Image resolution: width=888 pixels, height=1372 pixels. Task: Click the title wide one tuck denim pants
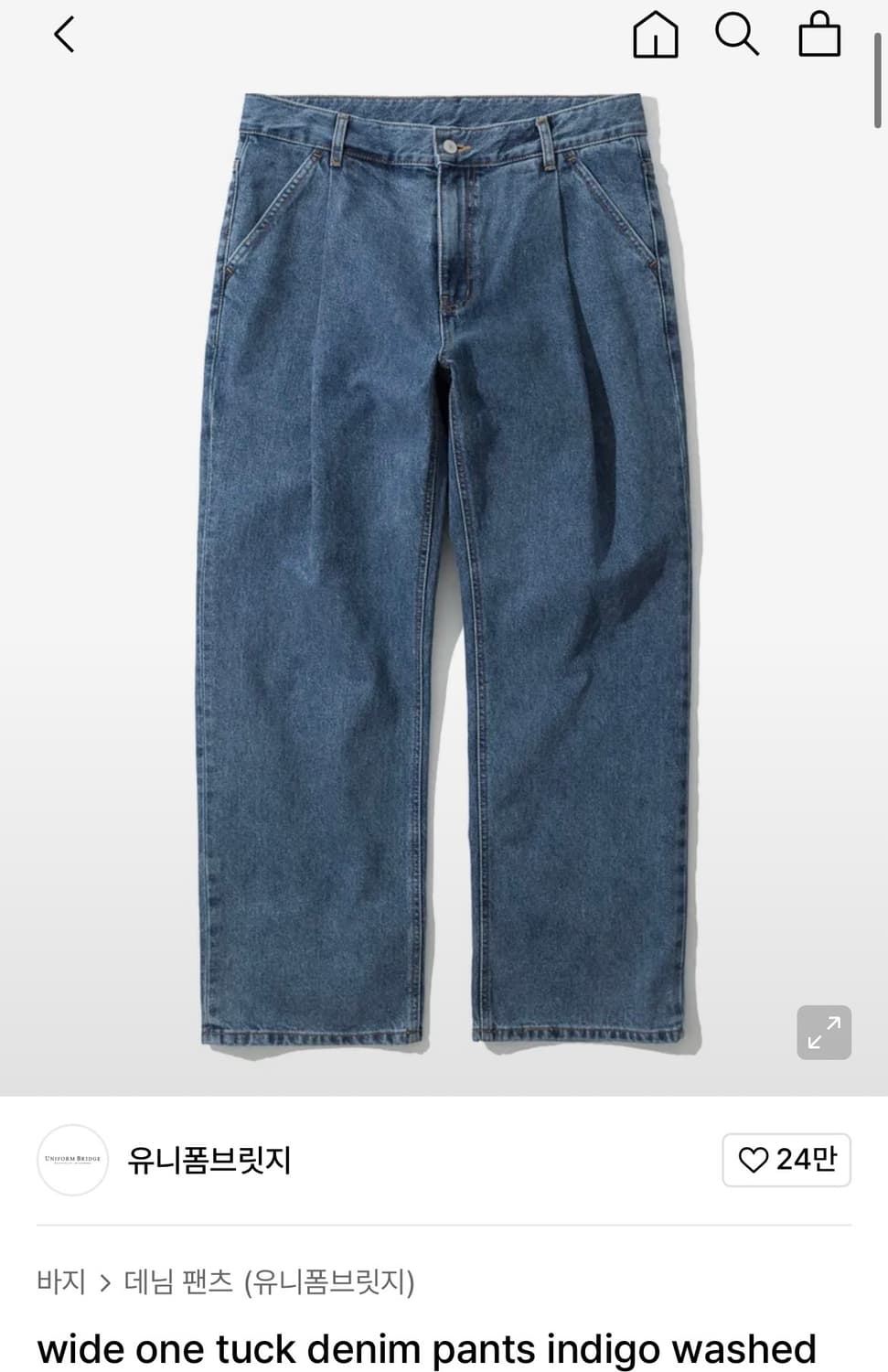(x=430, y=1348)
